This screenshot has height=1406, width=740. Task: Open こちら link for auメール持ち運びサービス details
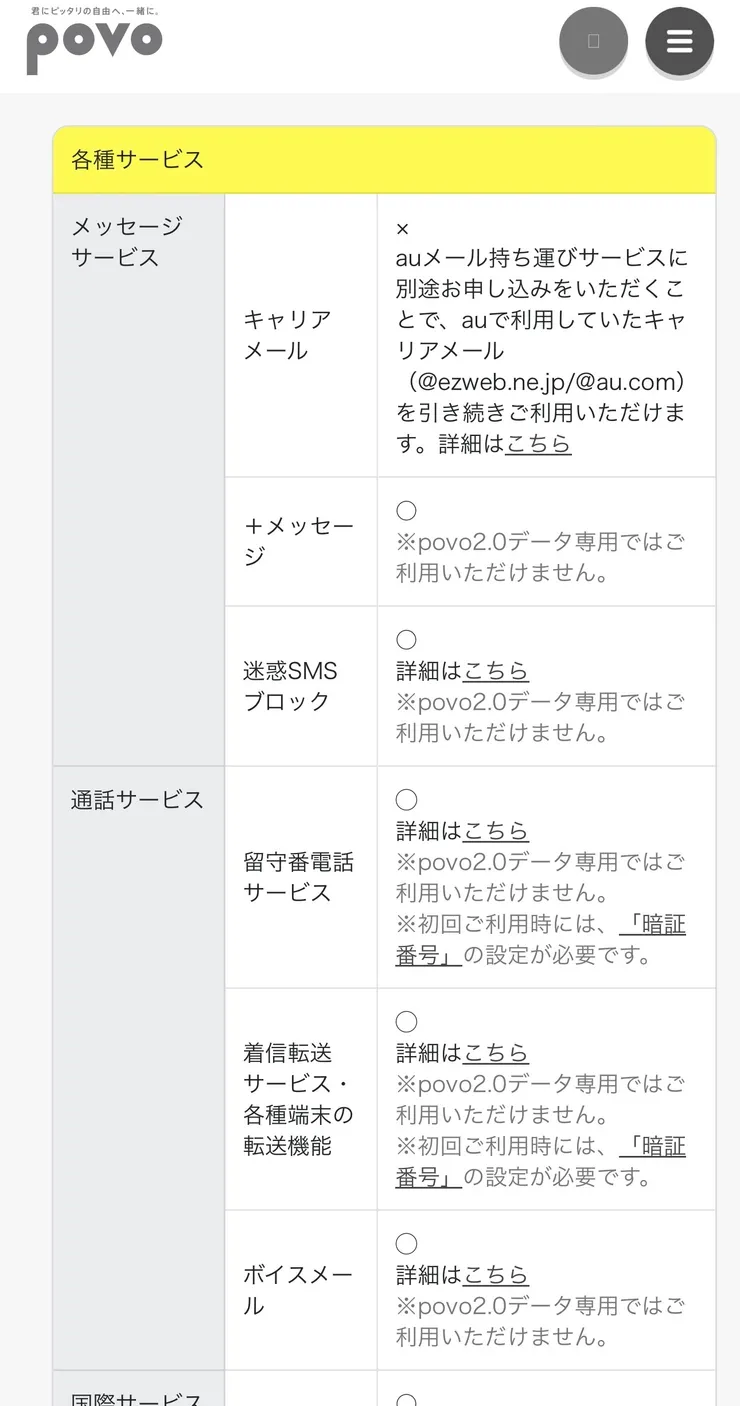tap(538, 444)
